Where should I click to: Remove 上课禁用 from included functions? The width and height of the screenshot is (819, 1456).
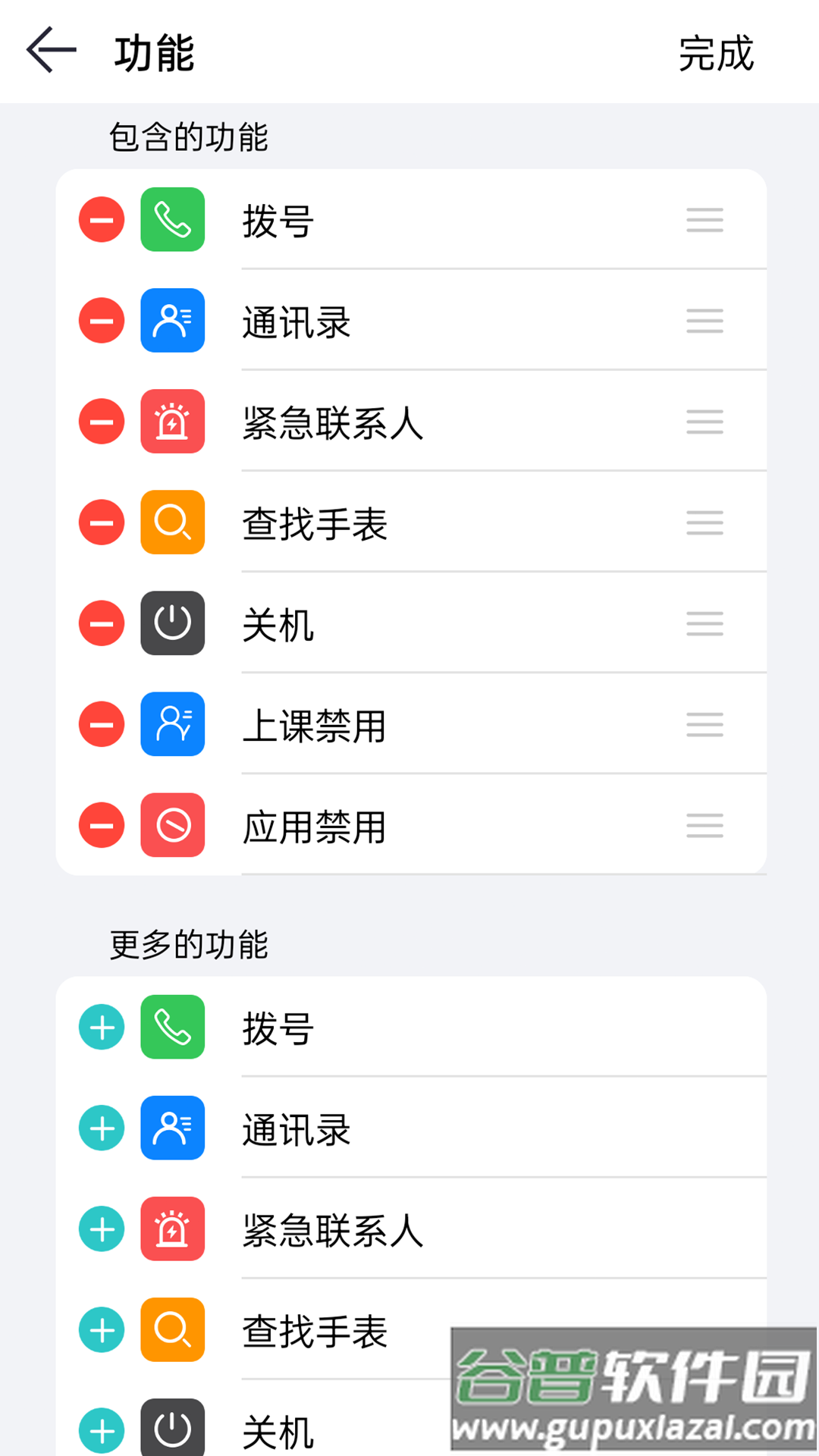(x=102, y=724)
